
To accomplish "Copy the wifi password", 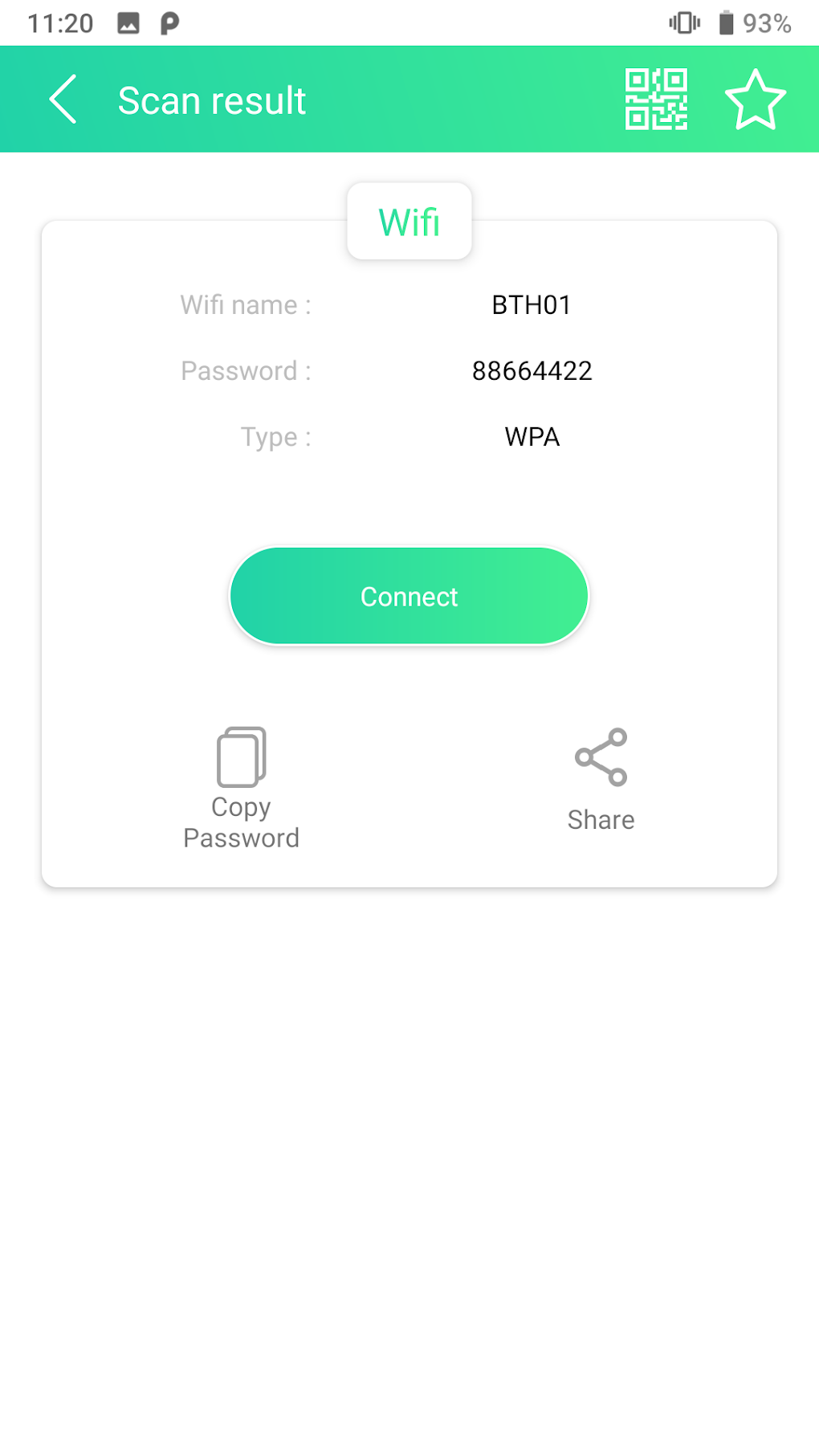I will pyautogui.click(x=241, y=788).
